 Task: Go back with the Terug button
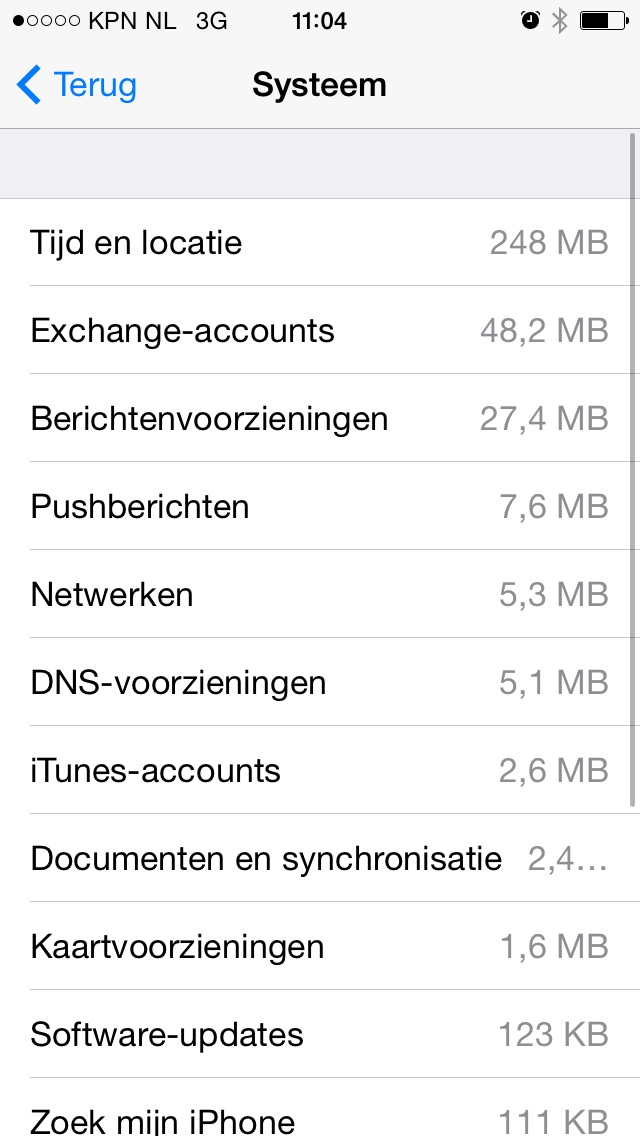click(77, 86)
